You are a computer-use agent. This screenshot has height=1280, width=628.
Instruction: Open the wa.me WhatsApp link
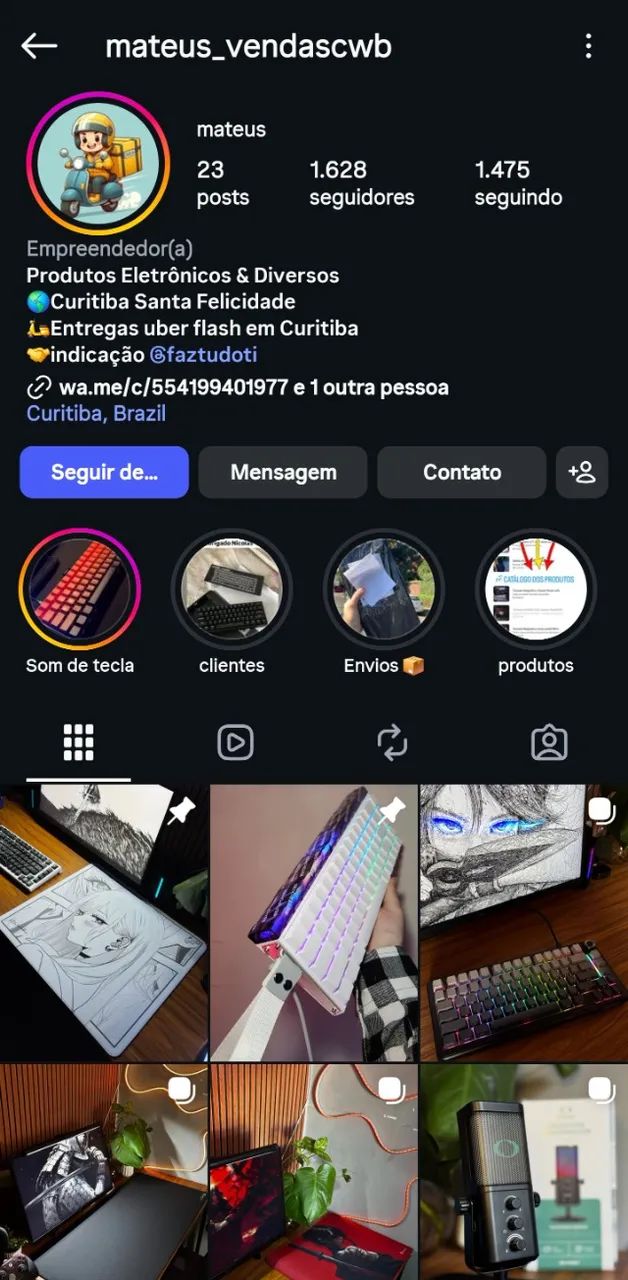(x=174, y=387)
